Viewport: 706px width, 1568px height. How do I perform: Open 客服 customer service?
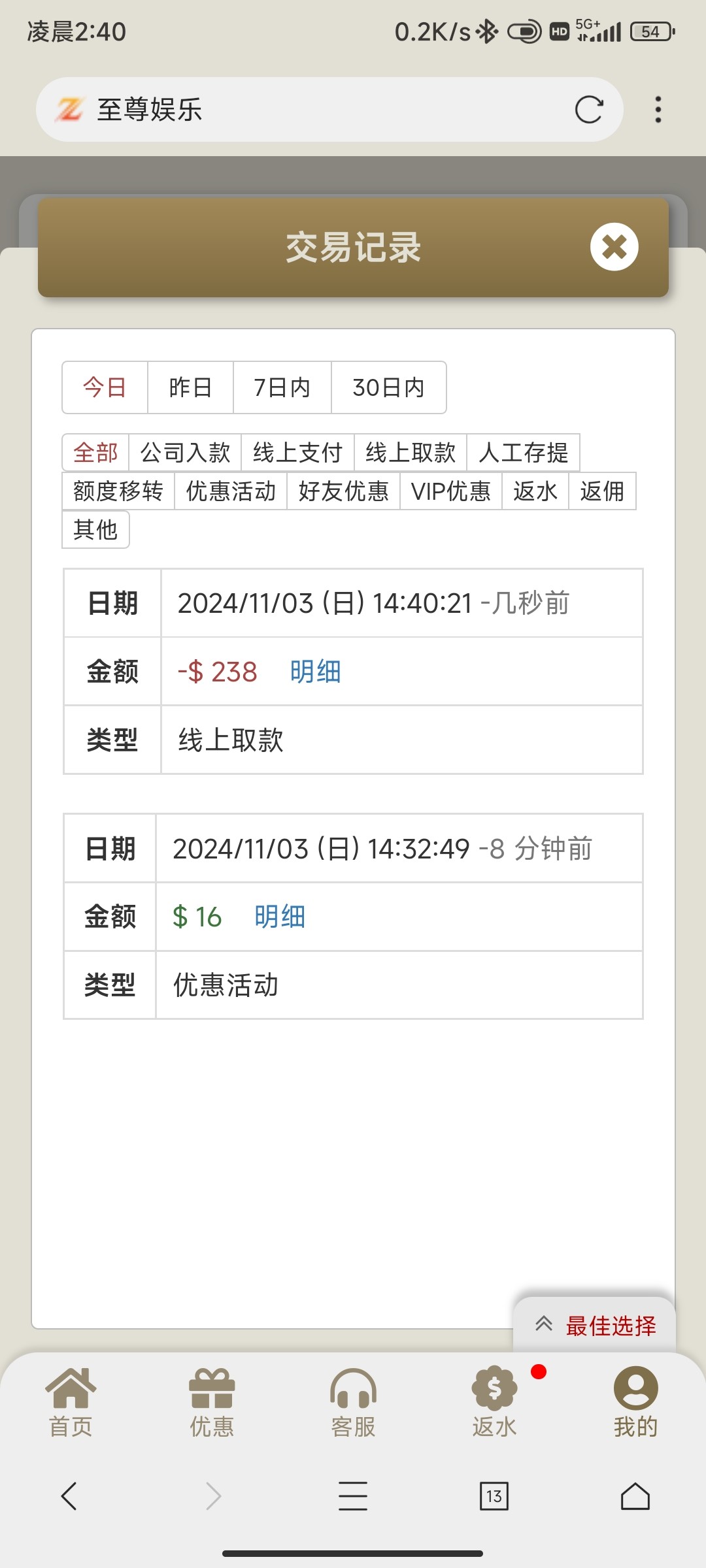[353, 1402]
